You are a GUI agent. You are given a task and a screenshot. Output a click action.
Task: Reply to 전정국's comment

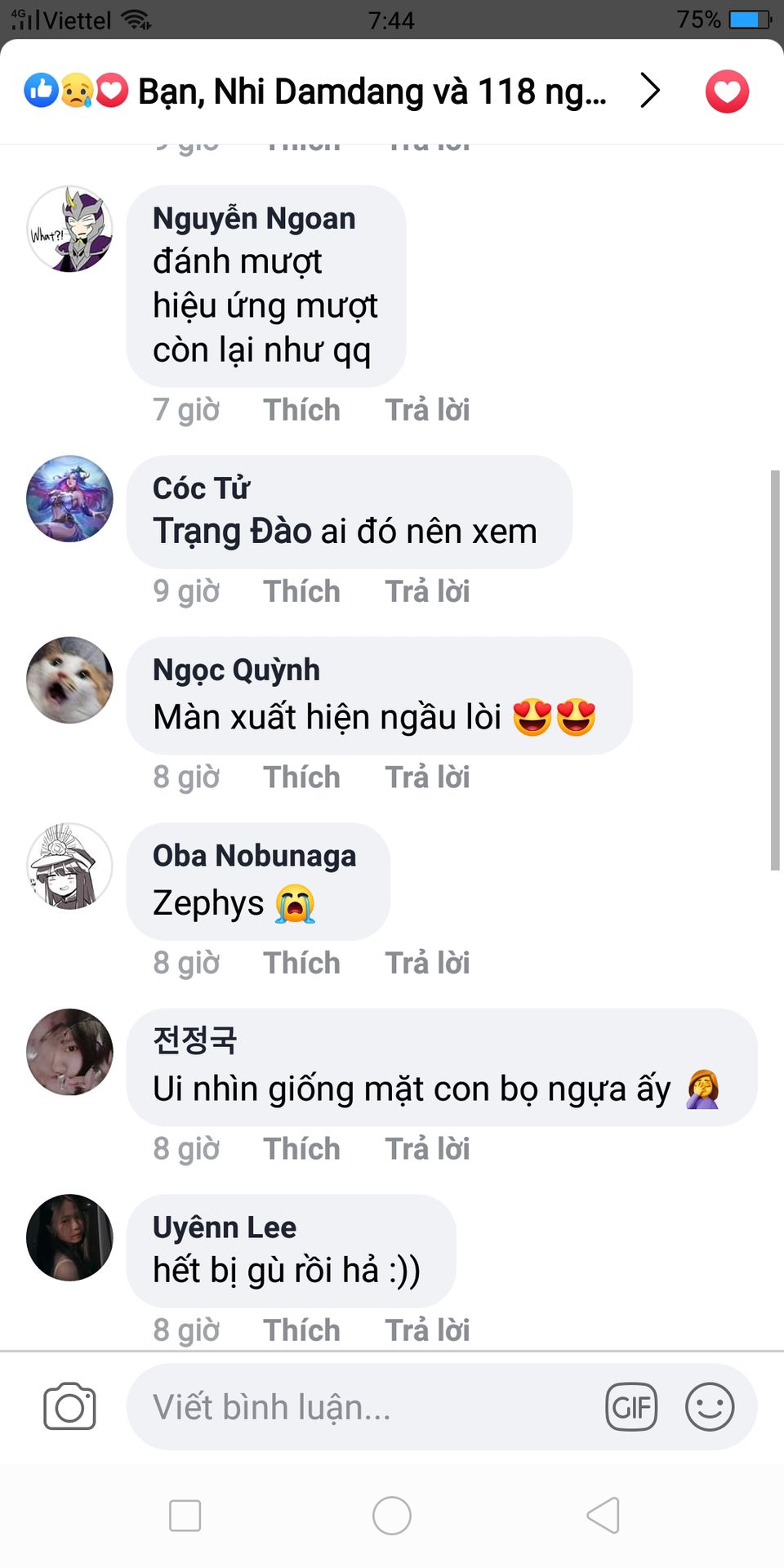[427, 1149]
